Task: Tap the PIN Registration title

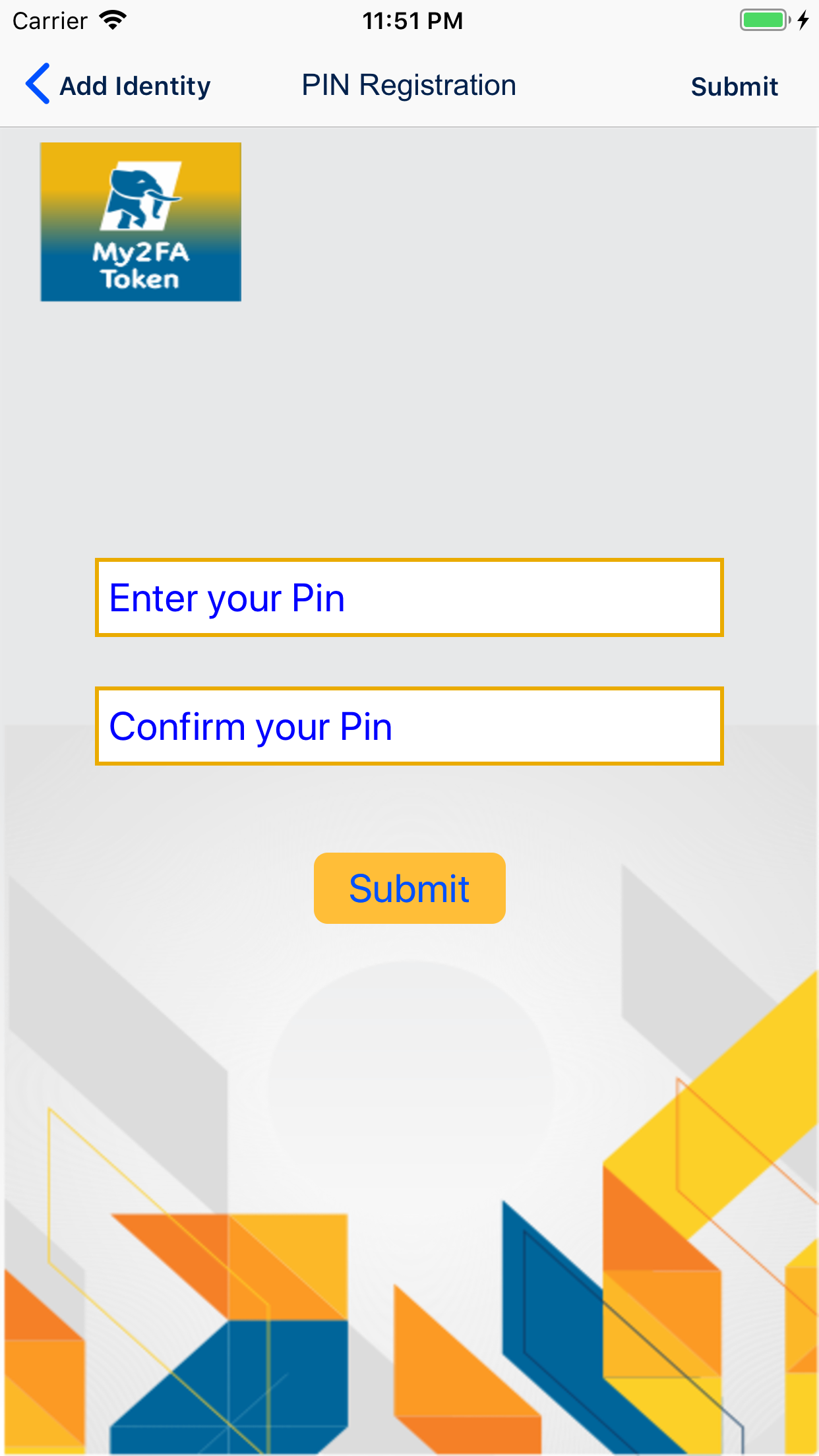Action: [408, 84]
